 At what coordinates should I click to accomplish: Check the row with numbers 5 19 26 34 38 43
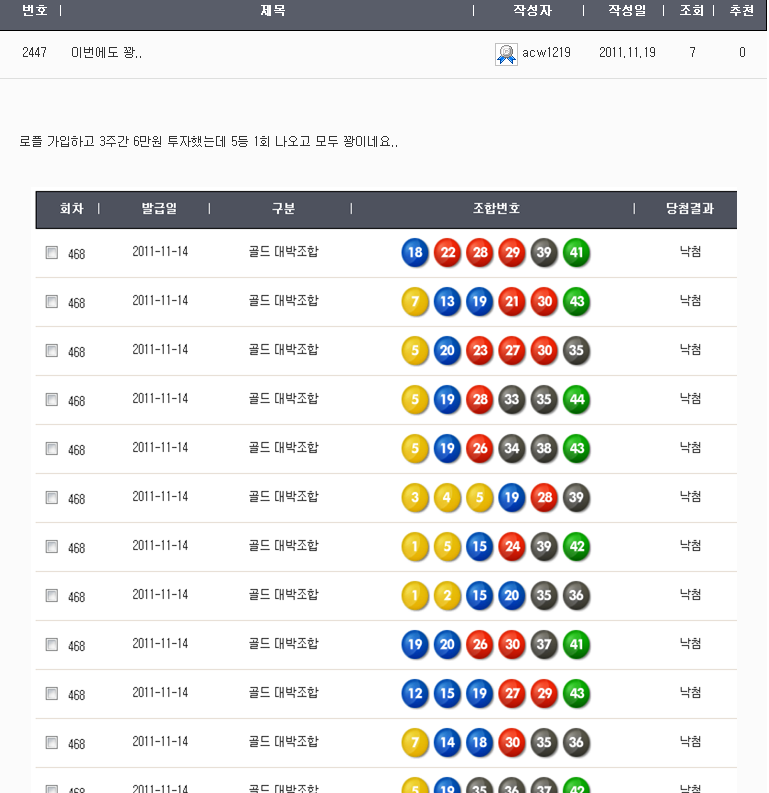[x=52, y=449]
